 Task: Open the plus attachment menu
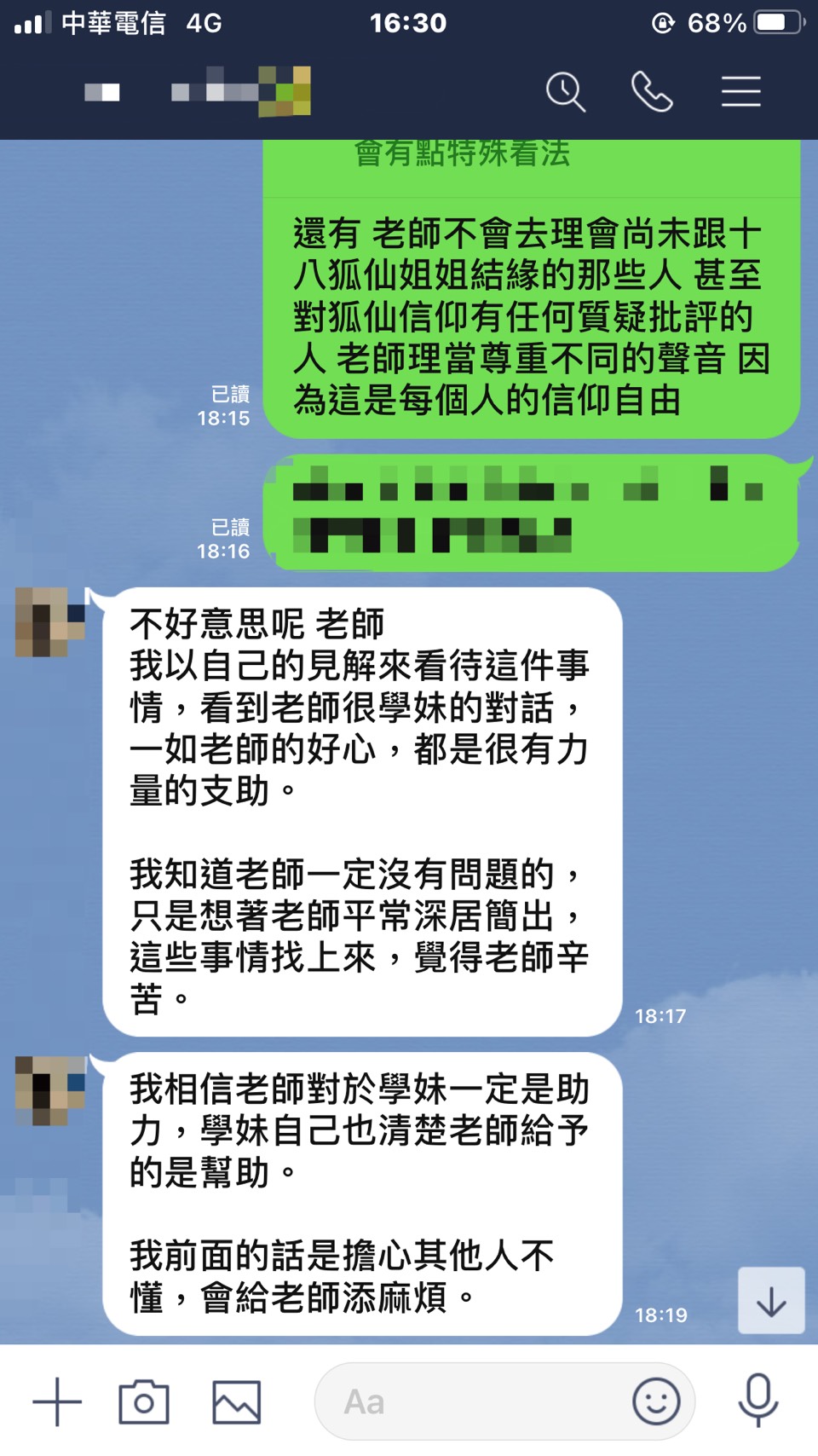pos(57,1401)
